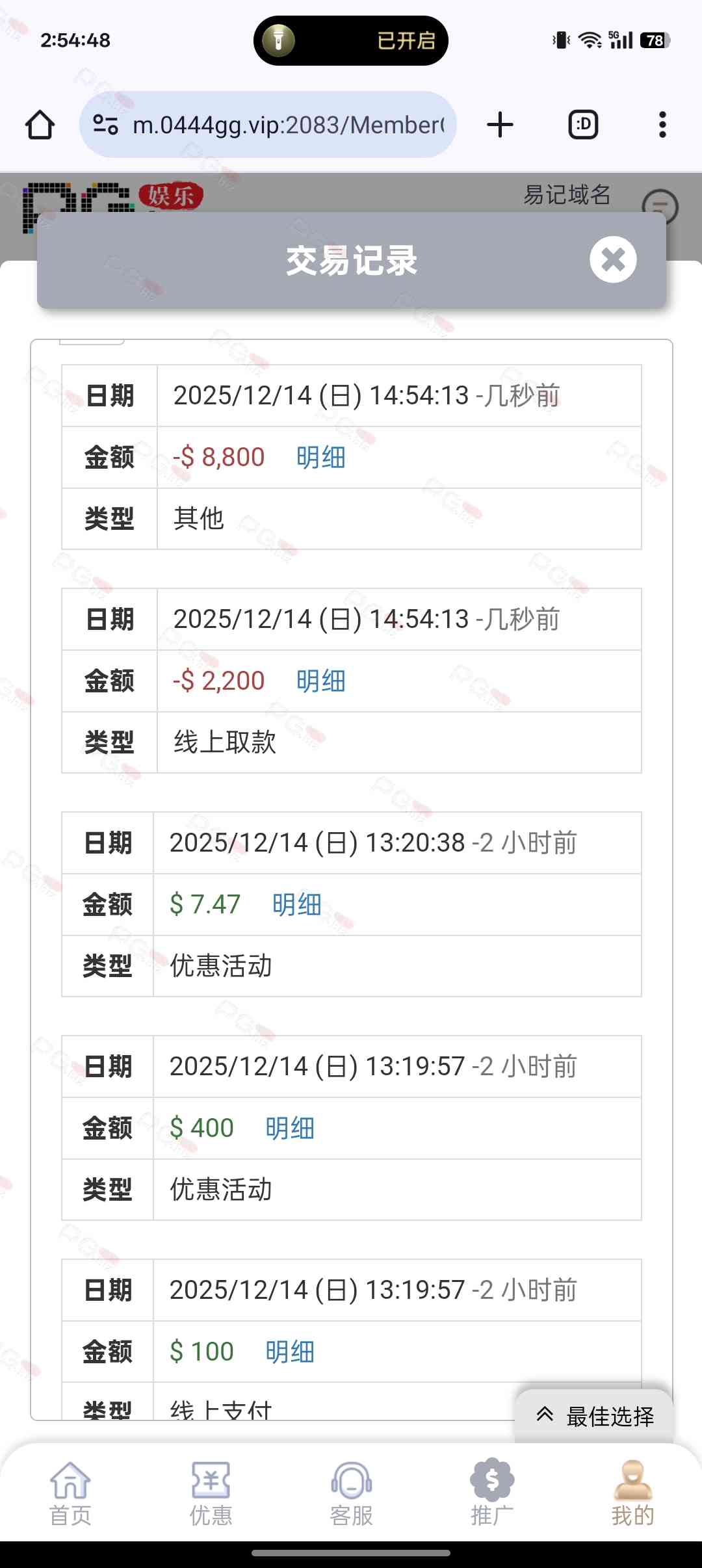This screenshot has height=1568, width=702.
Task: Open a new browser tab
Action: 500,125
